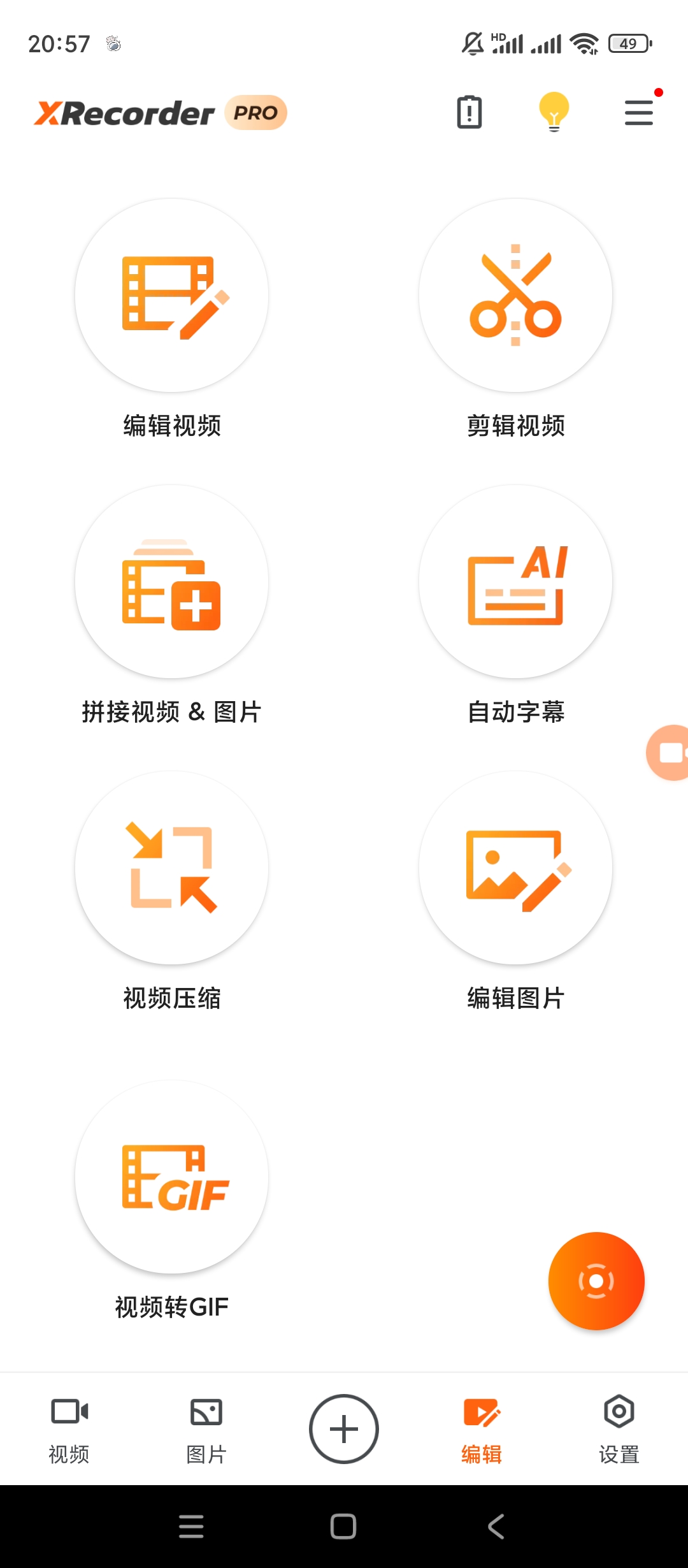Tap the side floating camera bubble
Screen dimensions: 688x1568
click(668, 753)
